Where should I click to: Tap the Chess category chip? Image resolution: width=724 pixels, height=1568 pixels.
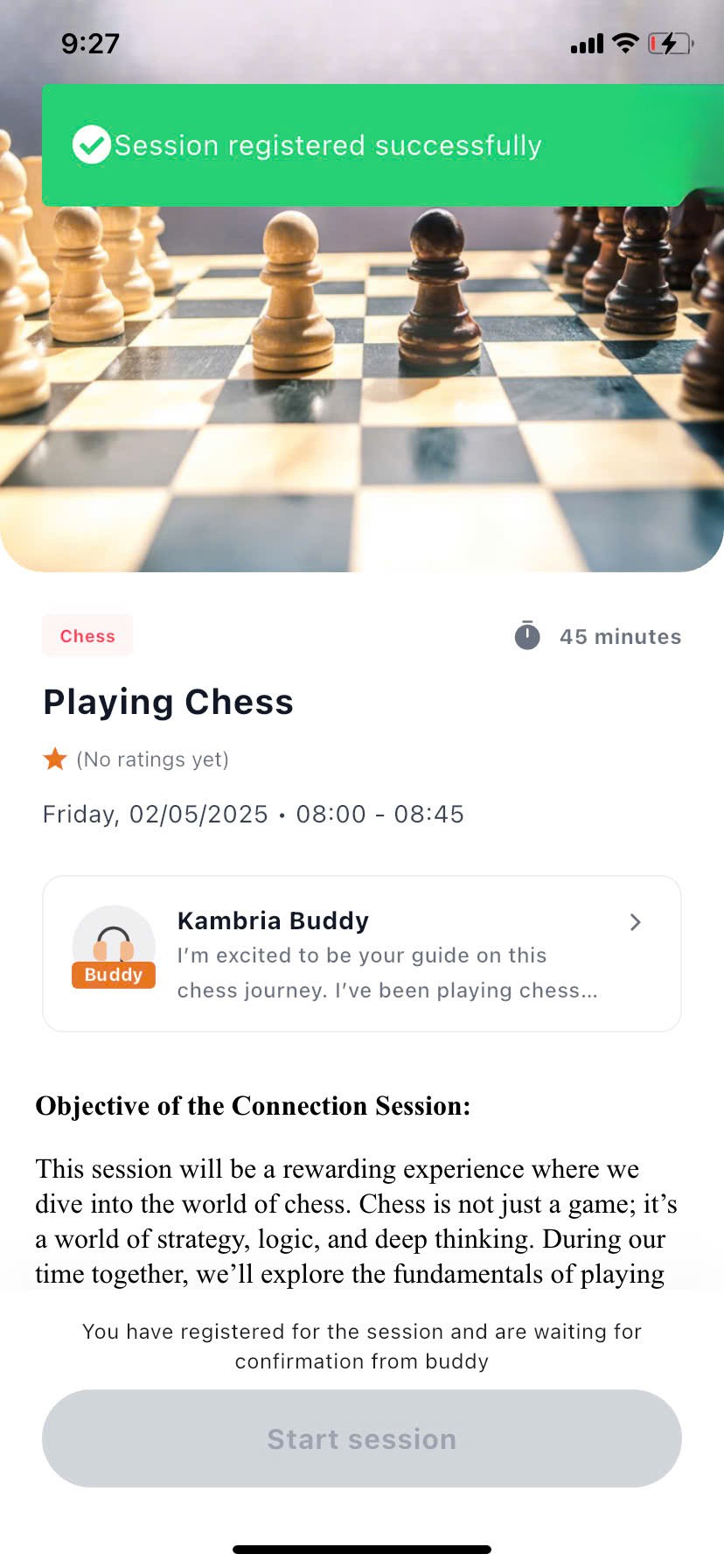87,636
